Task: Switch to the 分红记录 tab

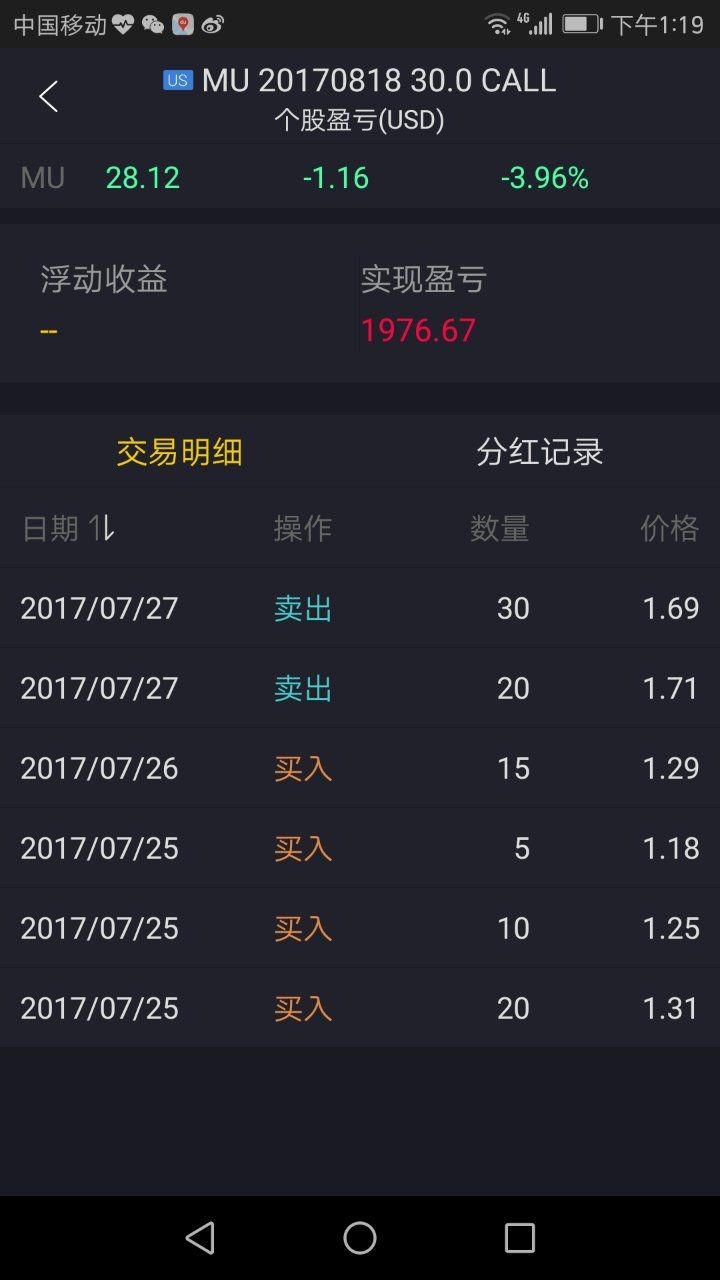Action: [539, 452]
